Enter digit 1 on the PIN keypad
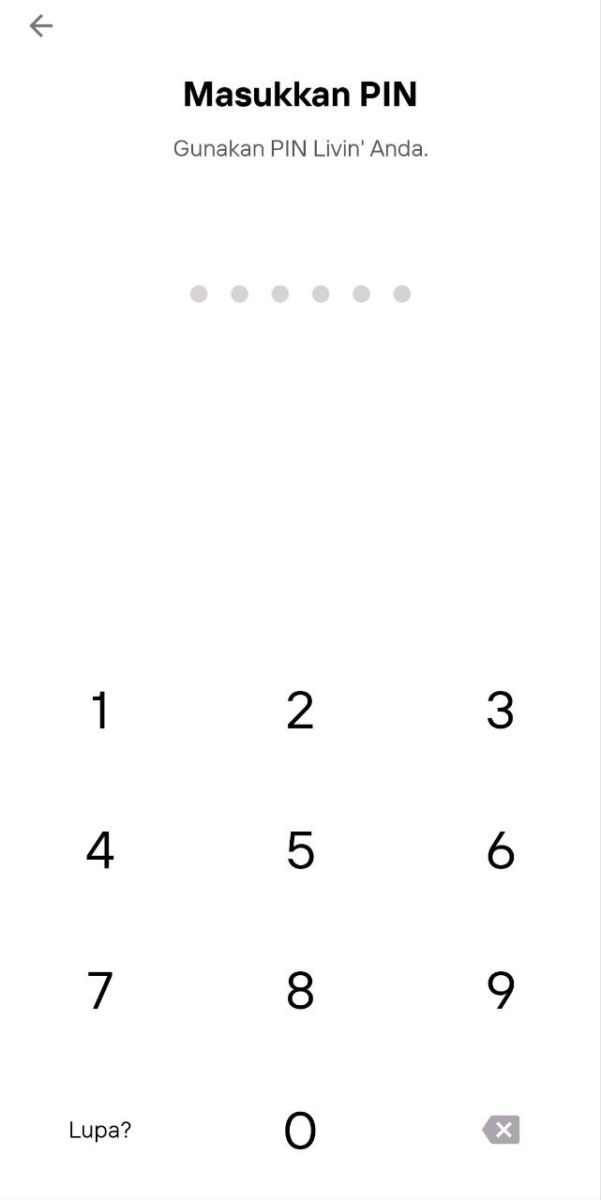The width and height of the screenshot is (601, 1200). point(100,711)
